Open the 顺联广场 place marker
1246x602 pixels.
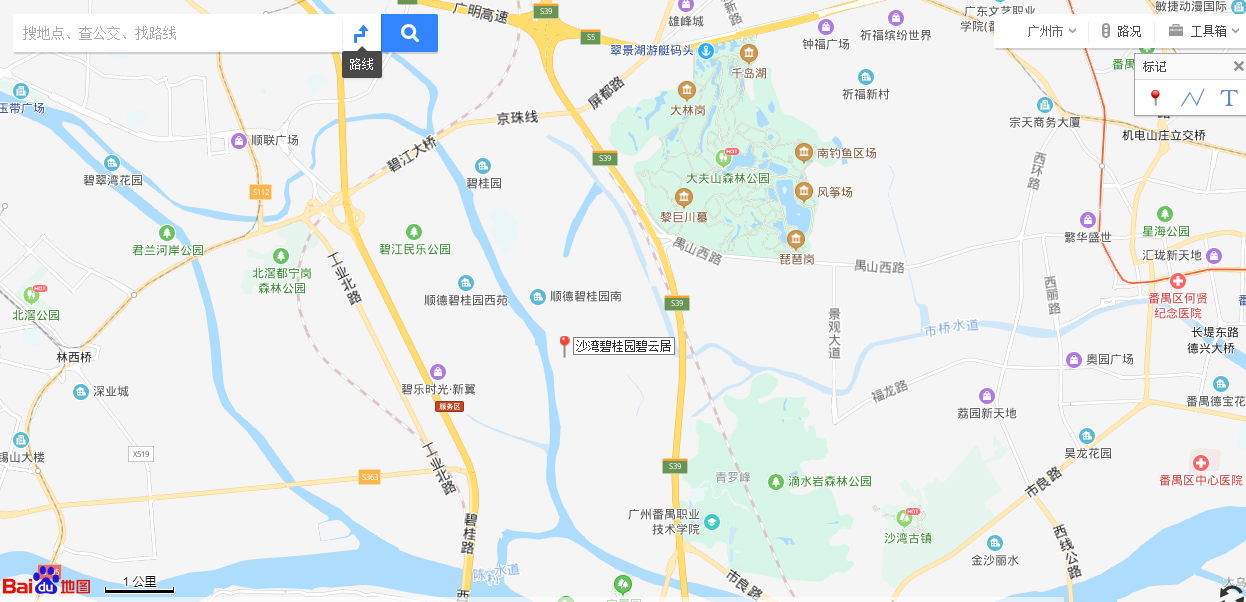(239, 141)
